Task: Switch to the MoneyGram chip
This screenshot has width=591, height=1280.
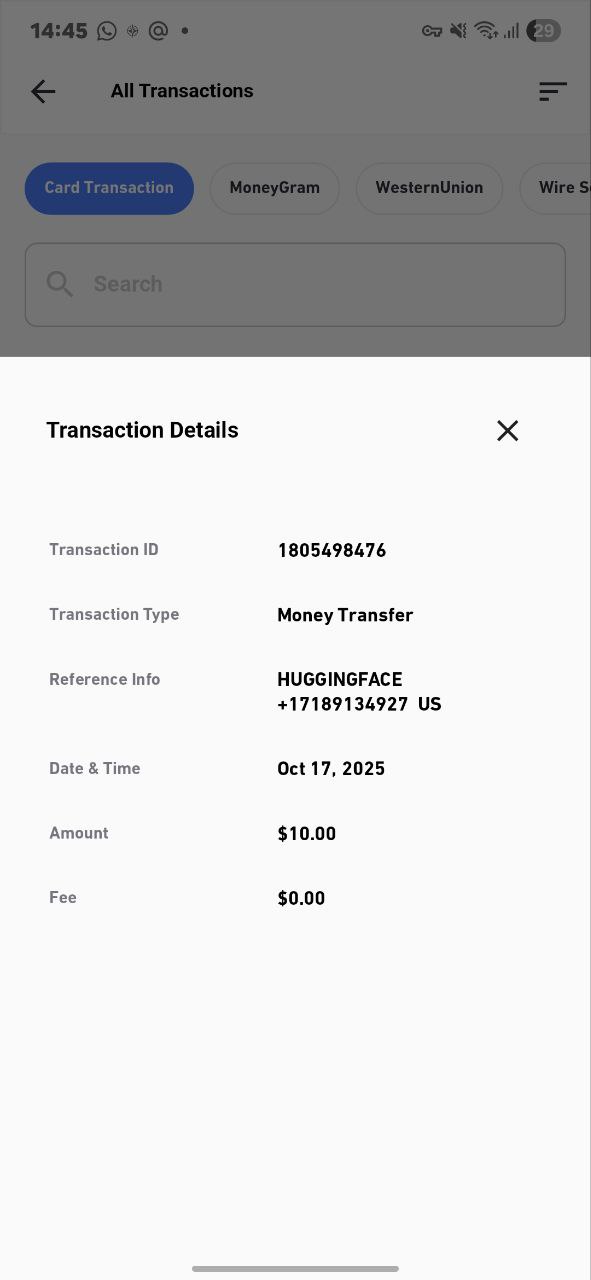Action: tap(275, 188)
